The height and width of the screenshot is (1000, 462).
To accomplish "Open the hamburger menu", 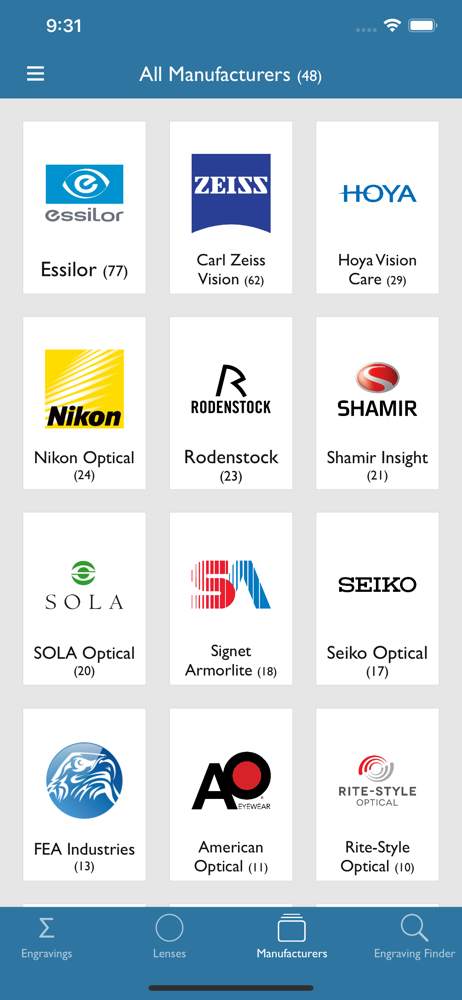I will coord(35,74).
